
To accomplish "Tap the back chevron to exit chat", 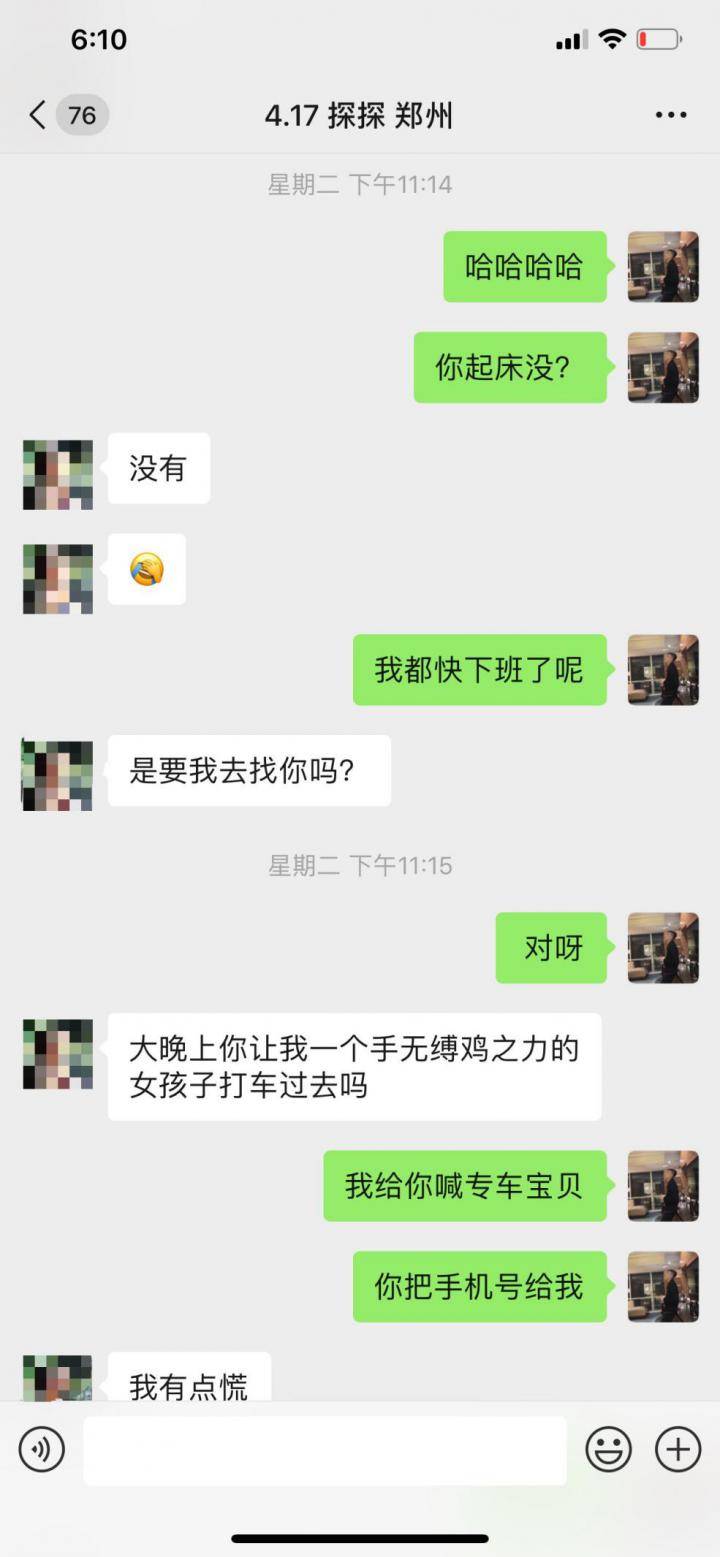I will [x=36, y=115].
